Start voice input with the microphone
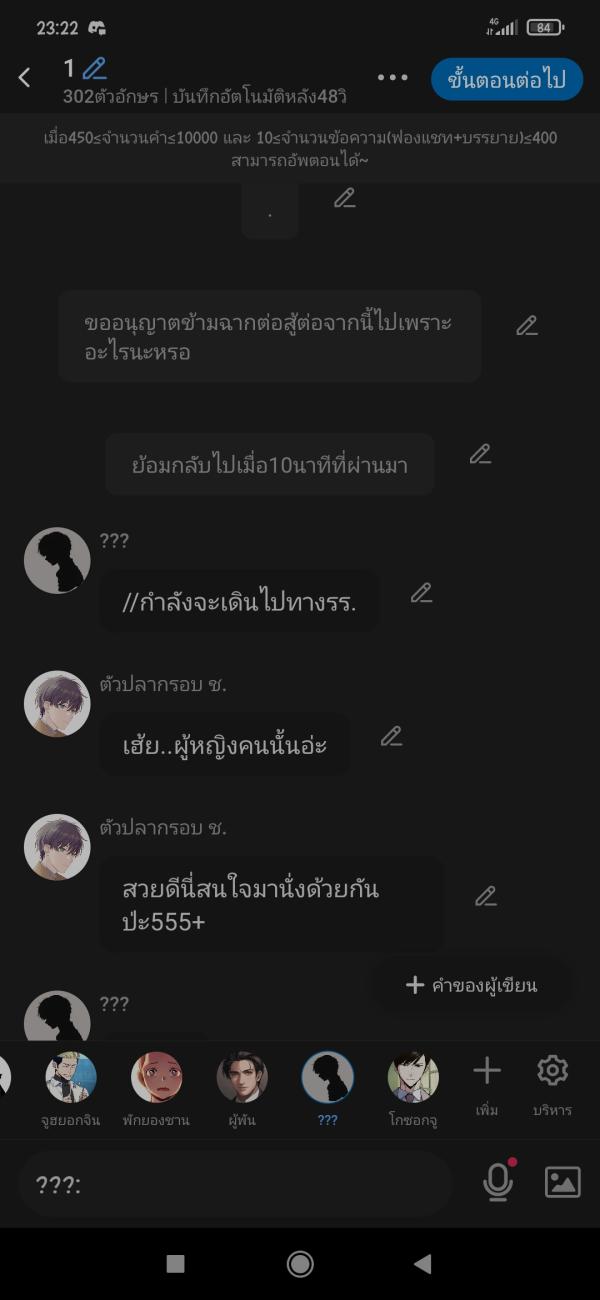600x1300 pixels. [498, 1182]
